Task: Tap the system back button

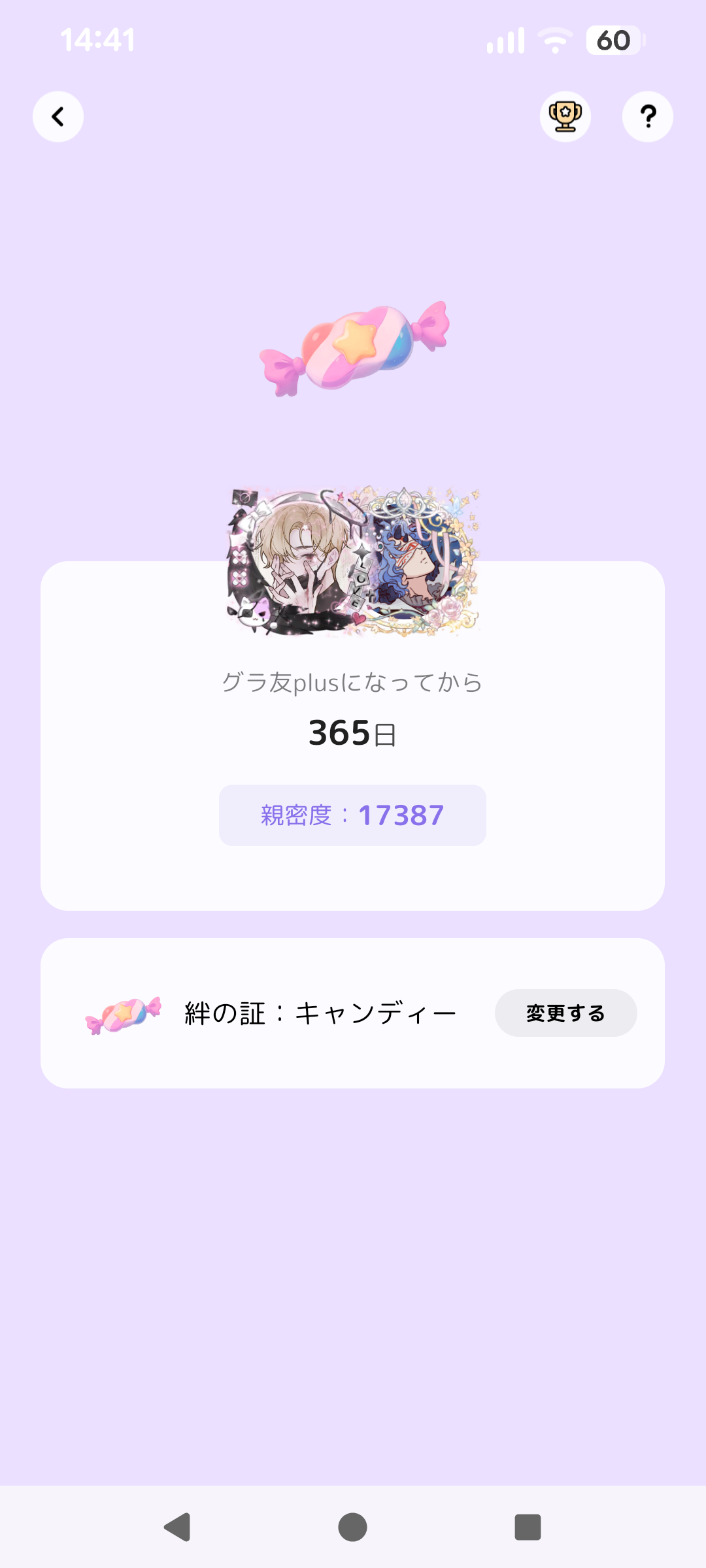Action: point(177,1527)
